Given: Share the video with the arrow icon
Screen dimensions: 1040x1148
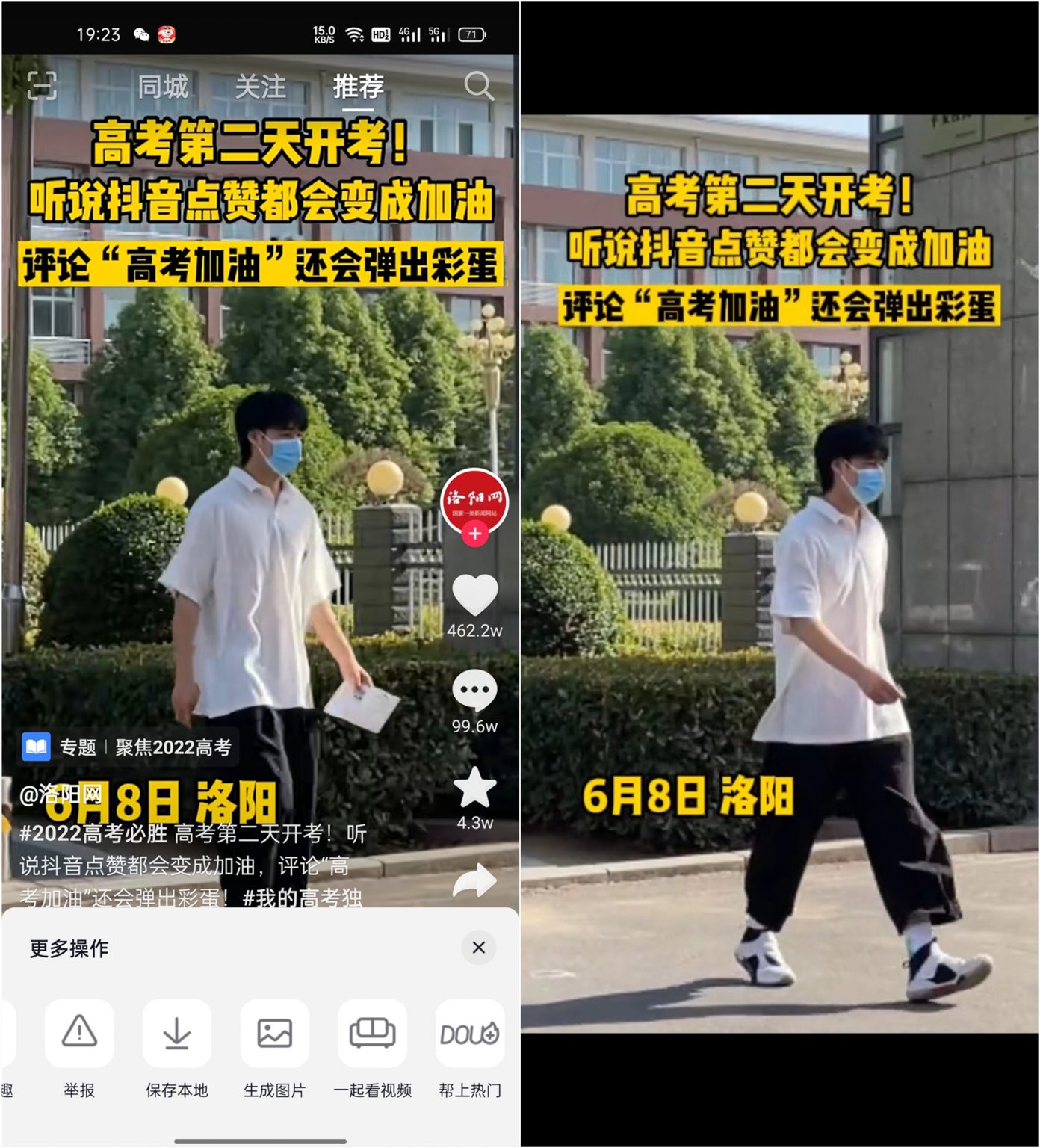Looking at the screenshot, I should click(475, 880).
